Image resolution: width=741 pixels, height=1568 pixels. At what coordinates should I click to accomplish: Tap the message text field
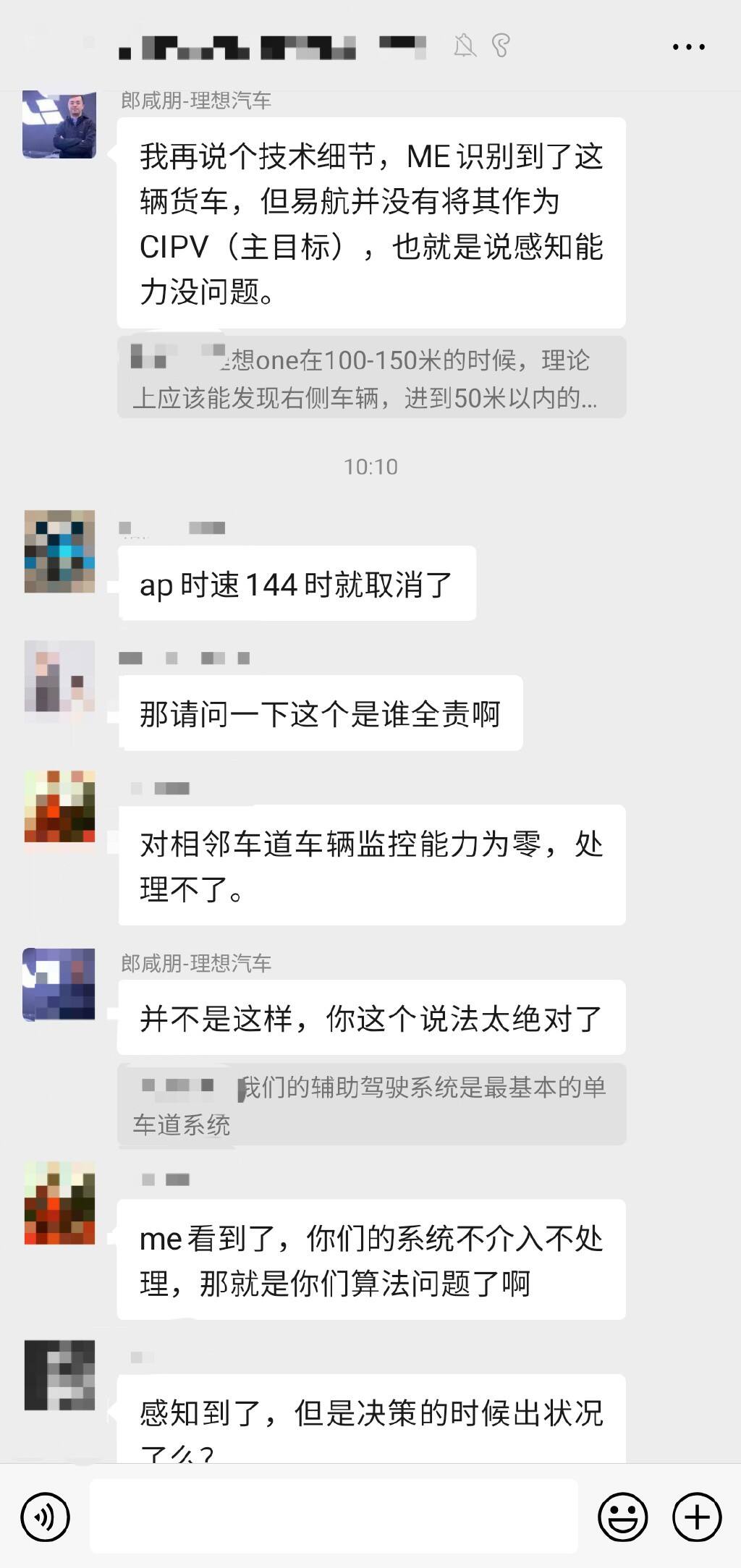tap(334, 1517)
